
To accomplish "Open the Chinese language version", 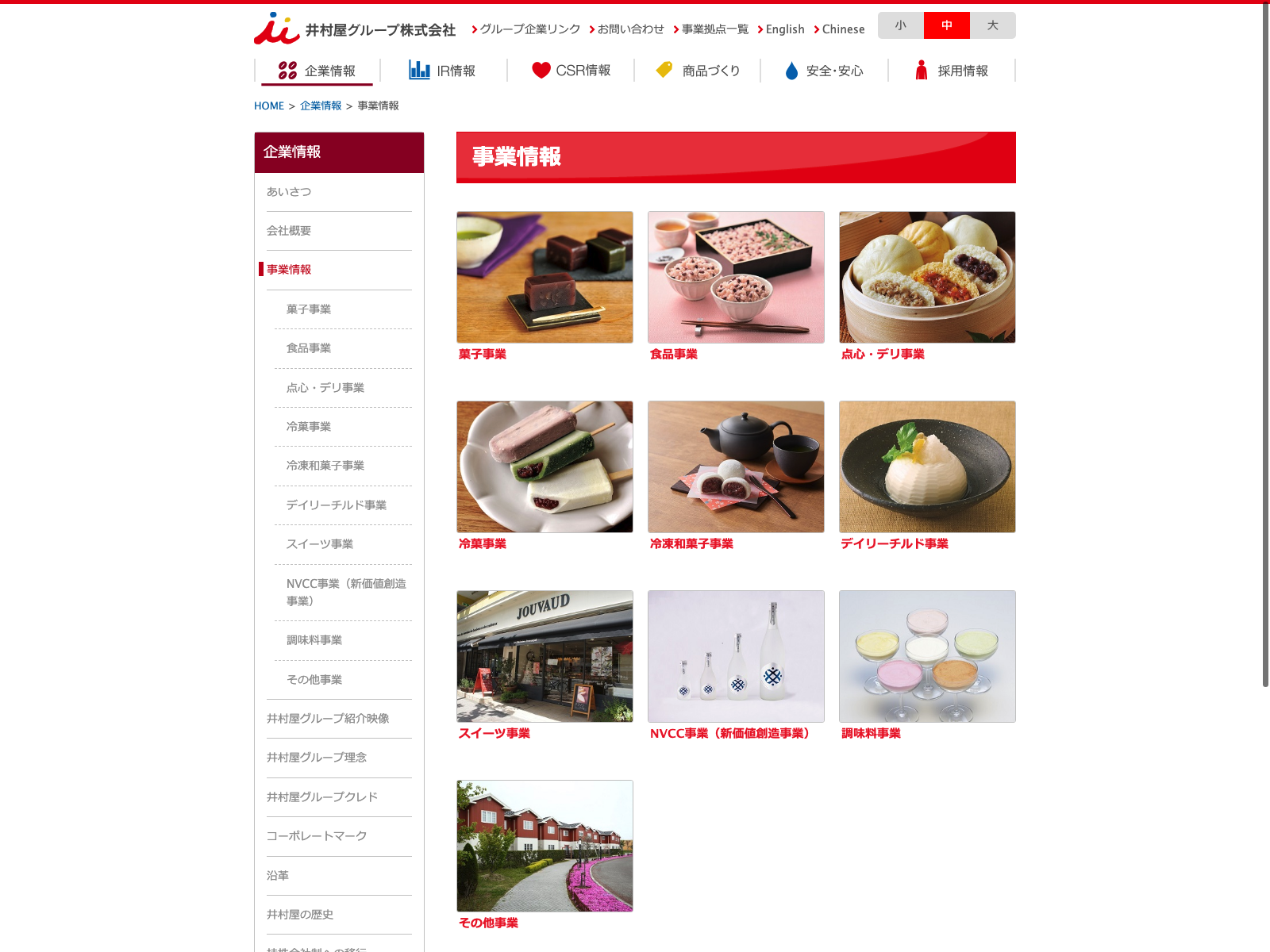I will coord(842,29).
